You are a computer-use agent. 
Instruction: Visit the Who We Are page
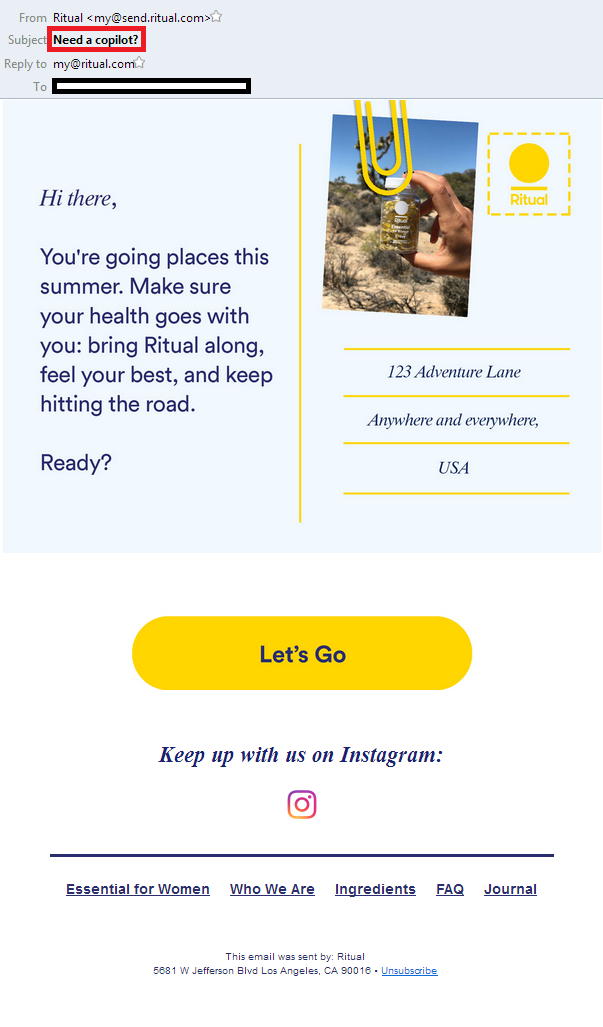click(x=272, y=889)
